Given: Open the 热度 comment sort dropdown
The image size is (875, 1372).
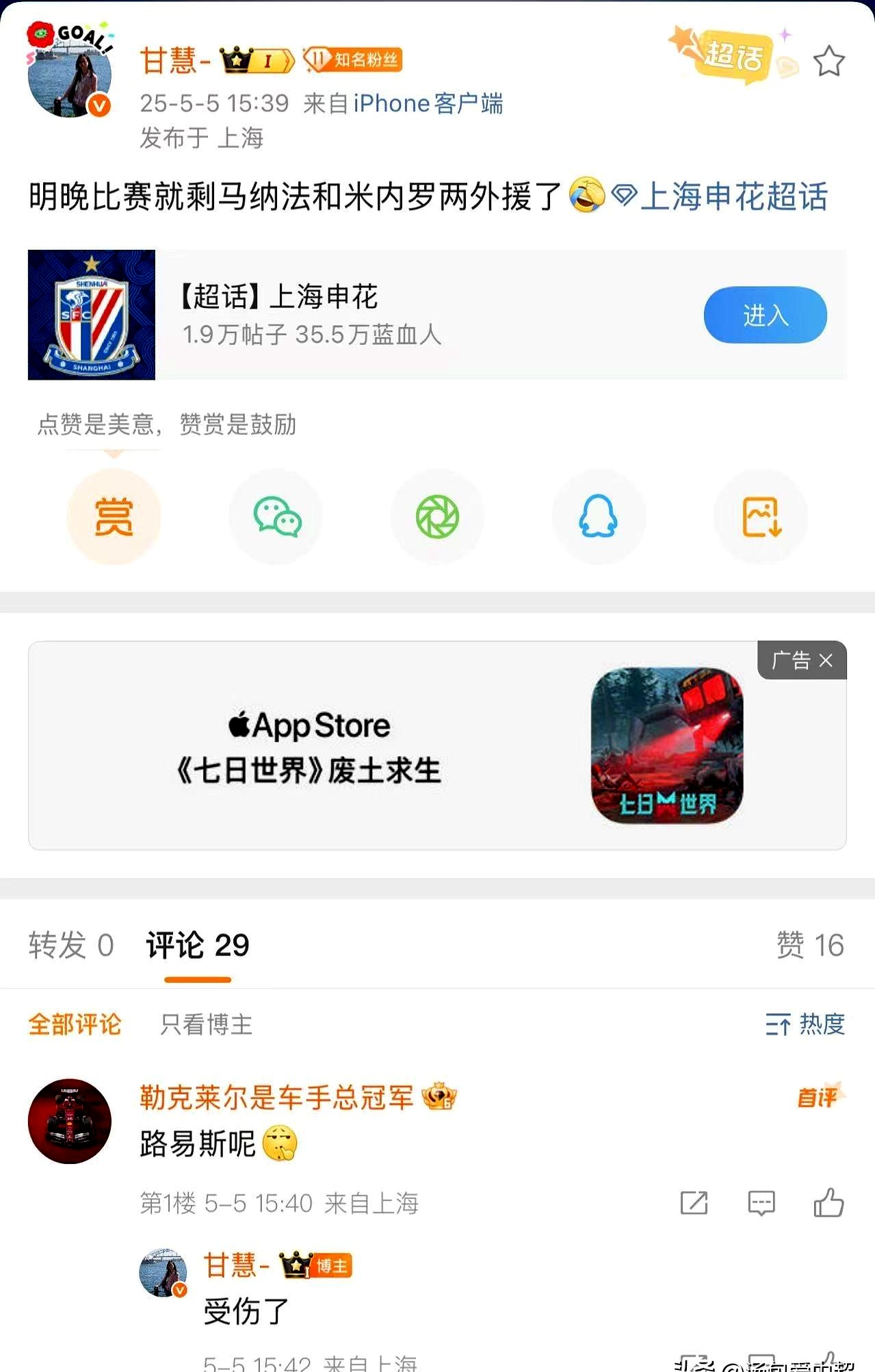Looking at the screenshot, I should [x=805, y=1025].
